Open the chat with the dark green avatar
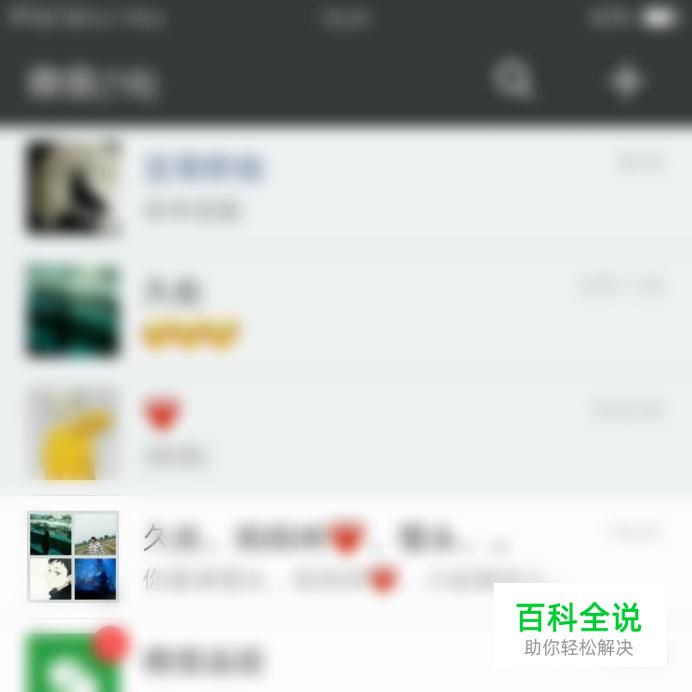The height and width of the screenshot is (692, 692). 346,311
